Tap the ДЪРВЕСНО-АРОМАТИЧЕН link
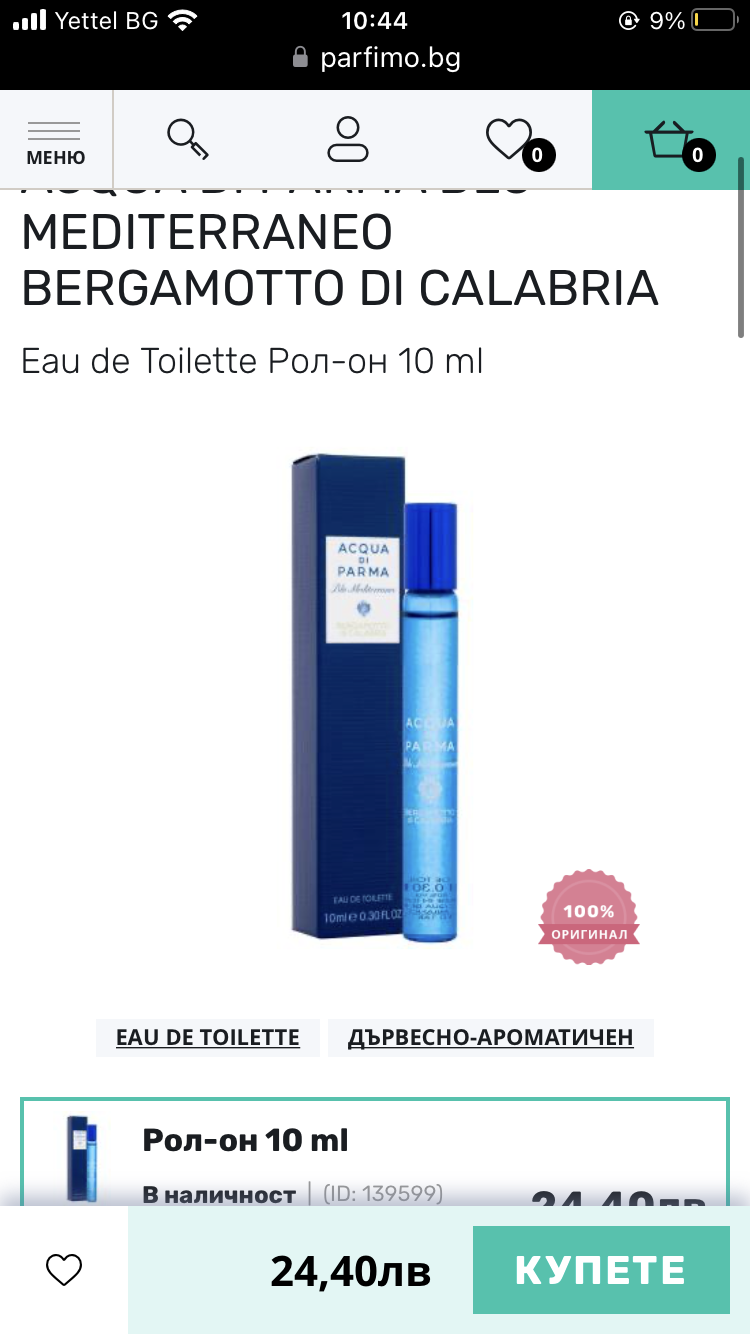The image size is (750, 1334). pyautogui.click(x=490, y=1037)
